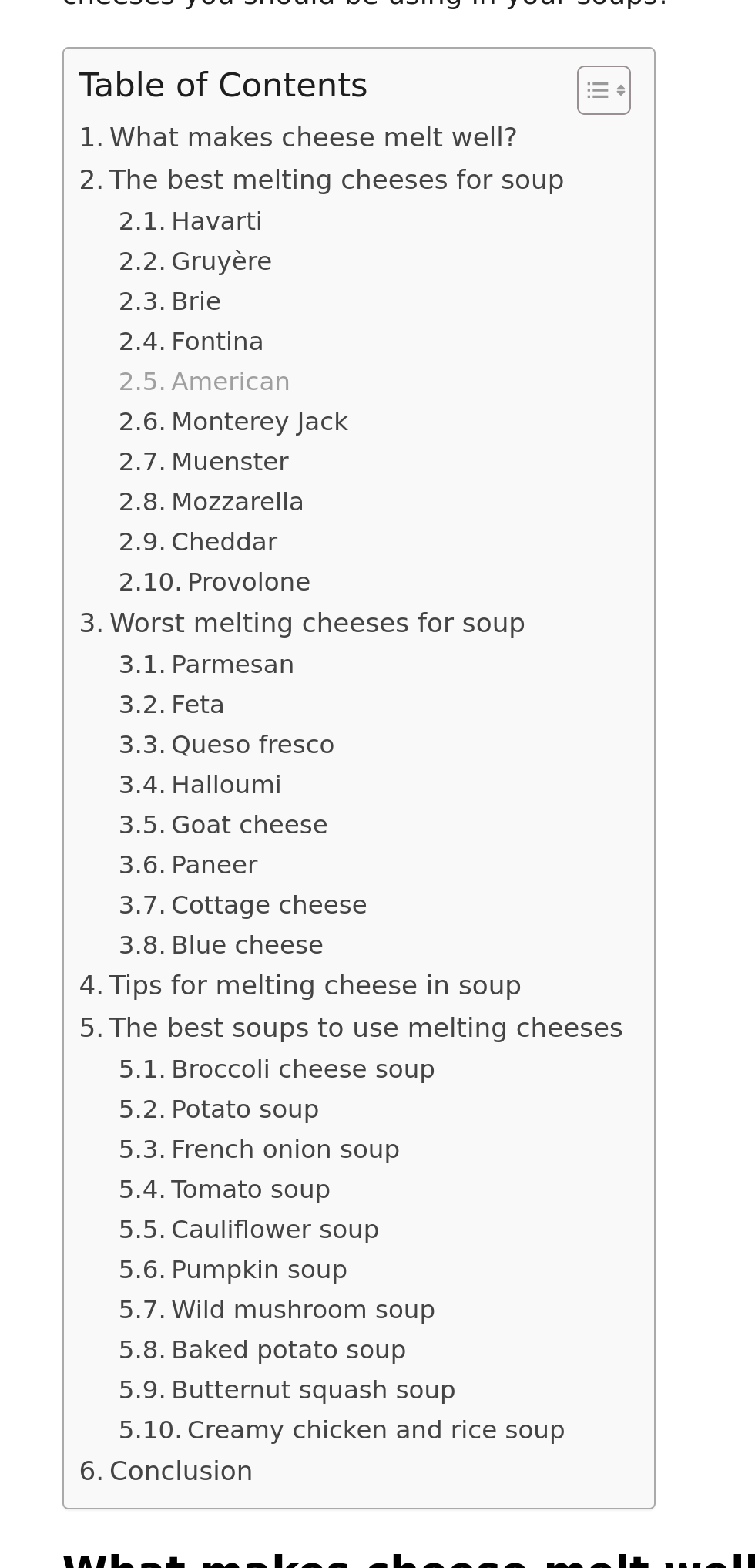Open the Provolone section link
Viewport: 755px width, 1568px height.
(x=248, y=583)
